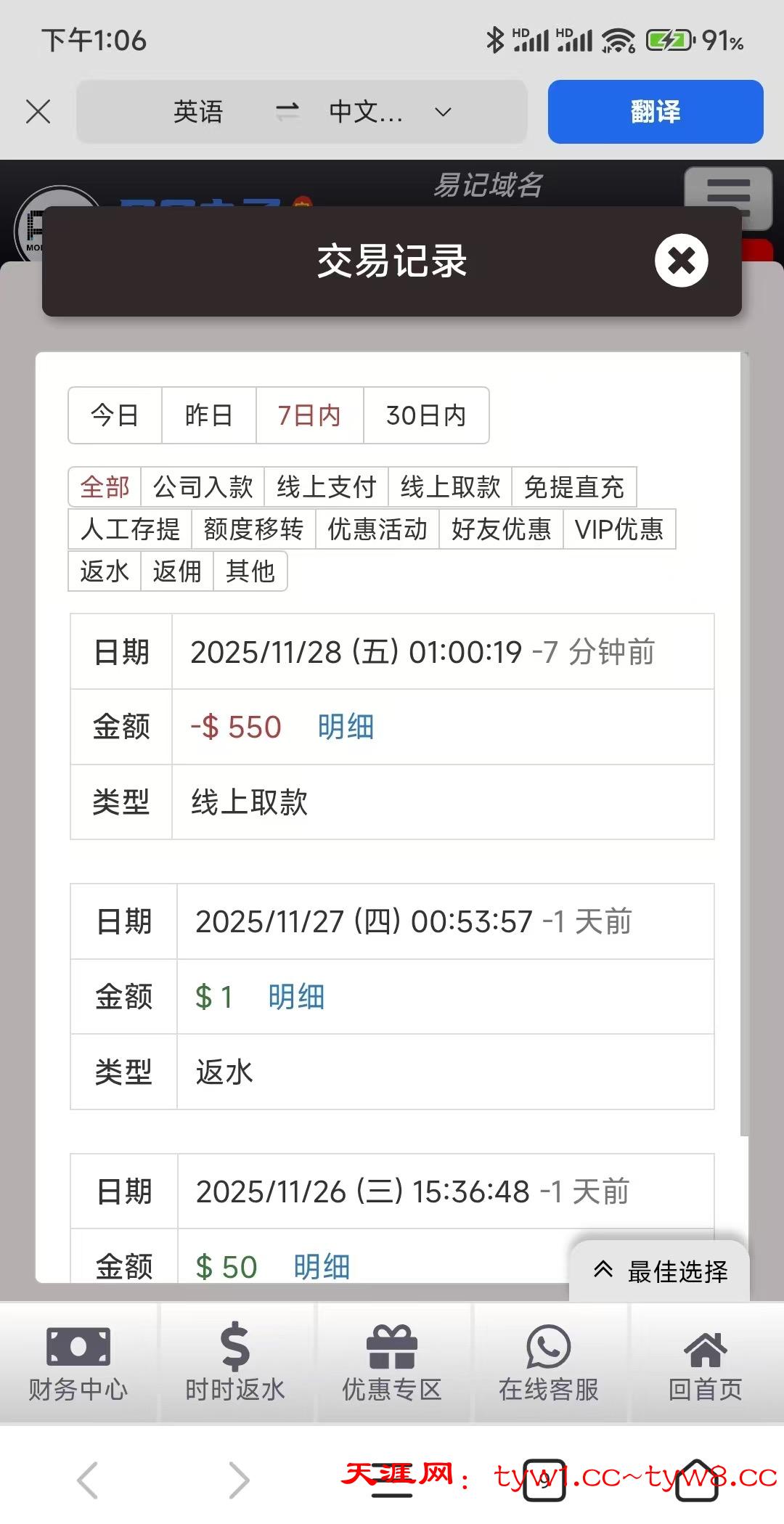Go to 时时返水
Image resolution: width=784 pixels, height=1524 pixels.
pyautogui.click(x=235, y=1363)
